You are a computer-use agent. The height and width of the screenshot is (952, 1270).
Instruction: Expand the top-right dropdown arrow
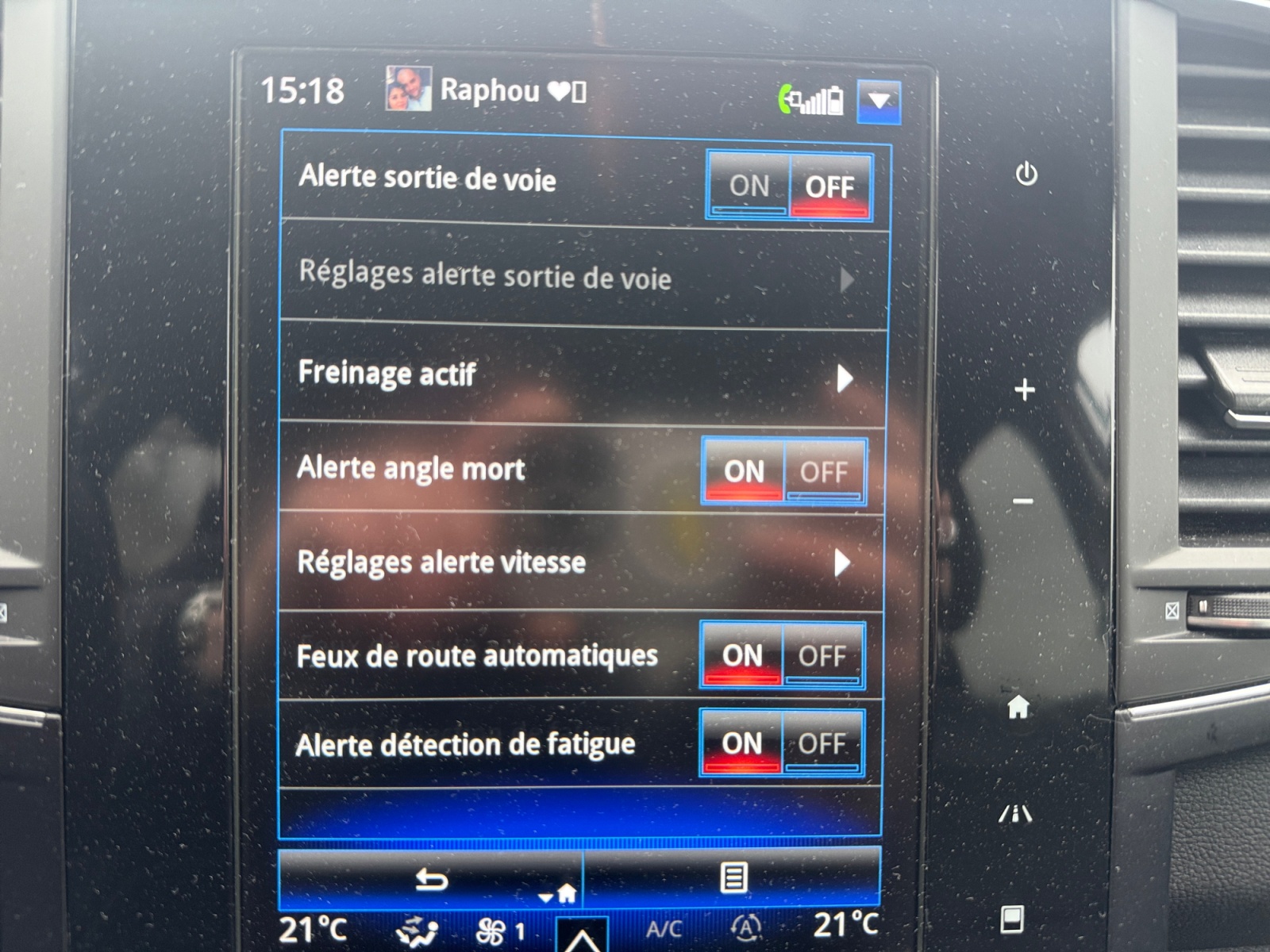(x=879, y=102)
